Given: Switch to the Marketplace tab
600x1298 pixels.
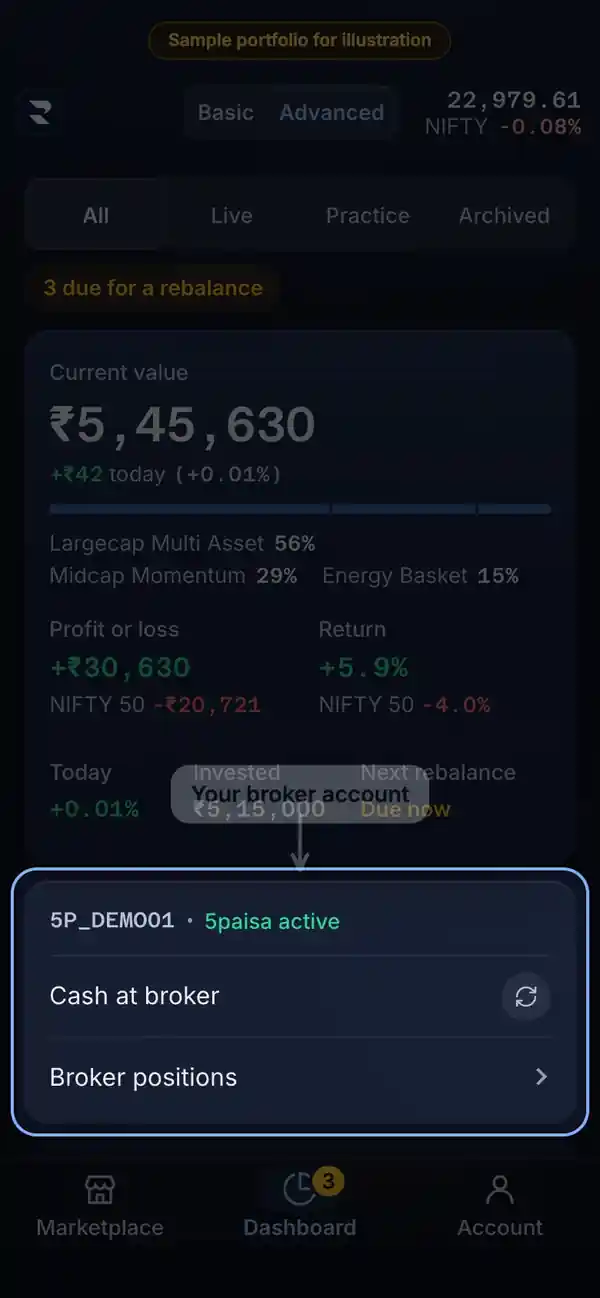Looking at the screenshot, I should tap(100, 1206).
